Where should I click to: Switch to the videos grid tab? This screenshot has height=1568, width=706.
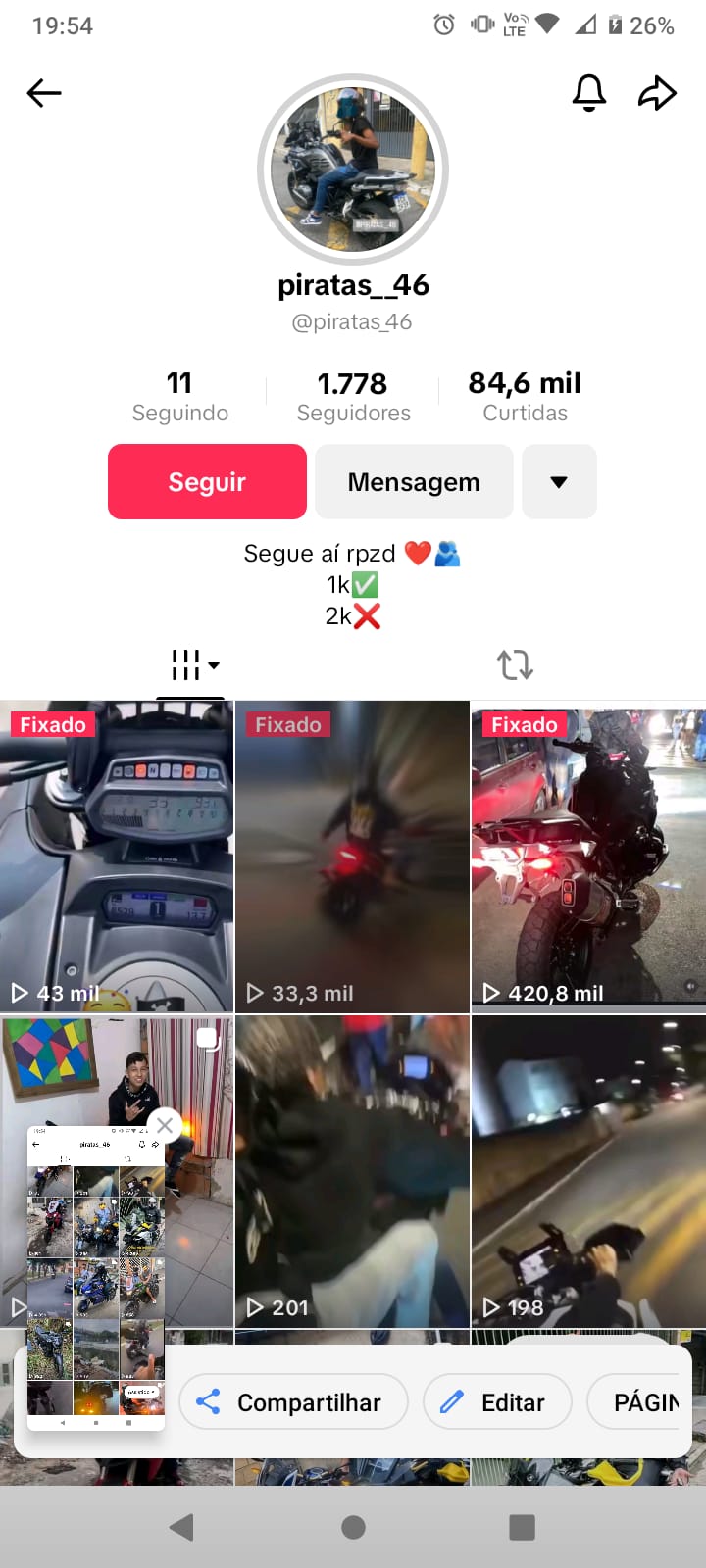[x=192, y=664]
